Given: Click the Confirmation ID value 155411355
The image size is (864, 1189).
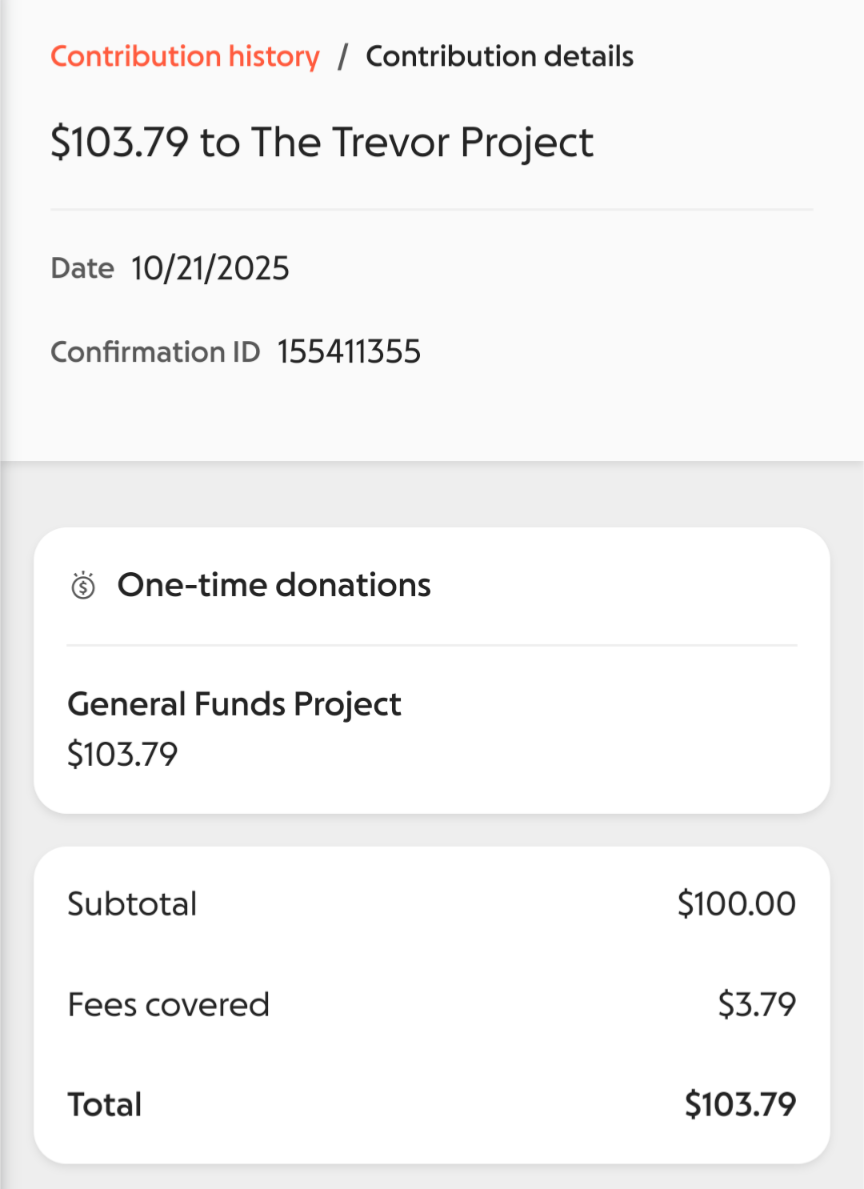Looking at the screenshot, I should [349, 351].
